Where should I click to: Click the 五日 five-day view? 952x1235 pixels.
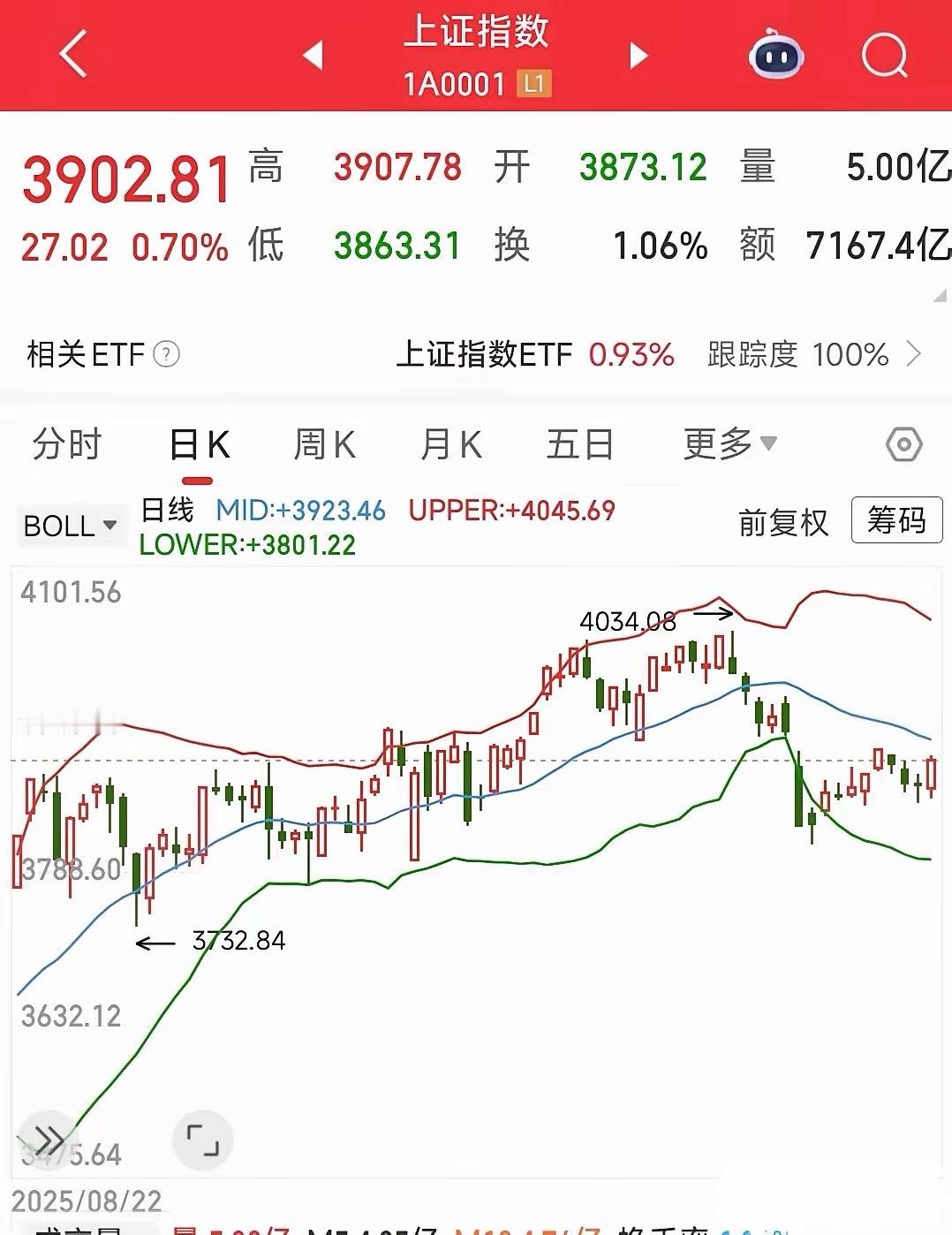[578, 444]
